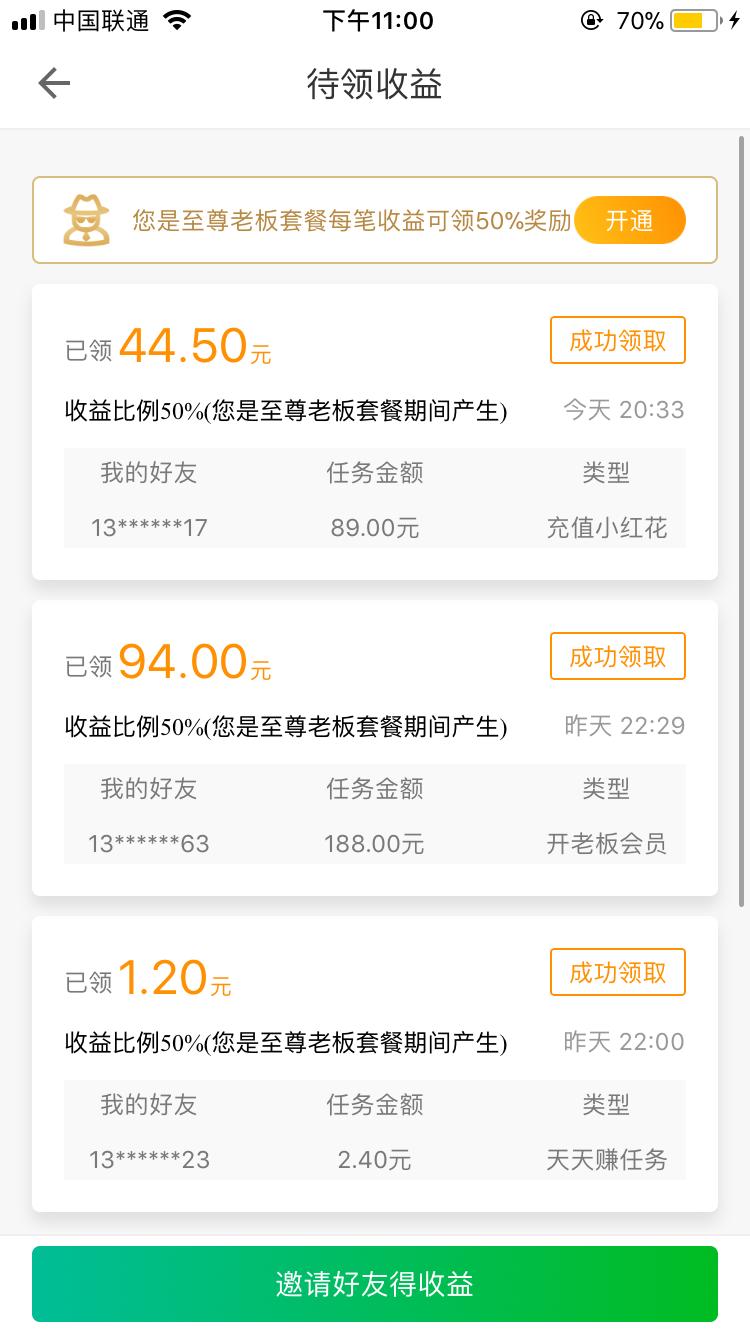This screenshot has width=750, height=1334.
Task: Tap 邀请好友得收益 at the bottom
Action: pyautogui.click(x=375, y=1283)
